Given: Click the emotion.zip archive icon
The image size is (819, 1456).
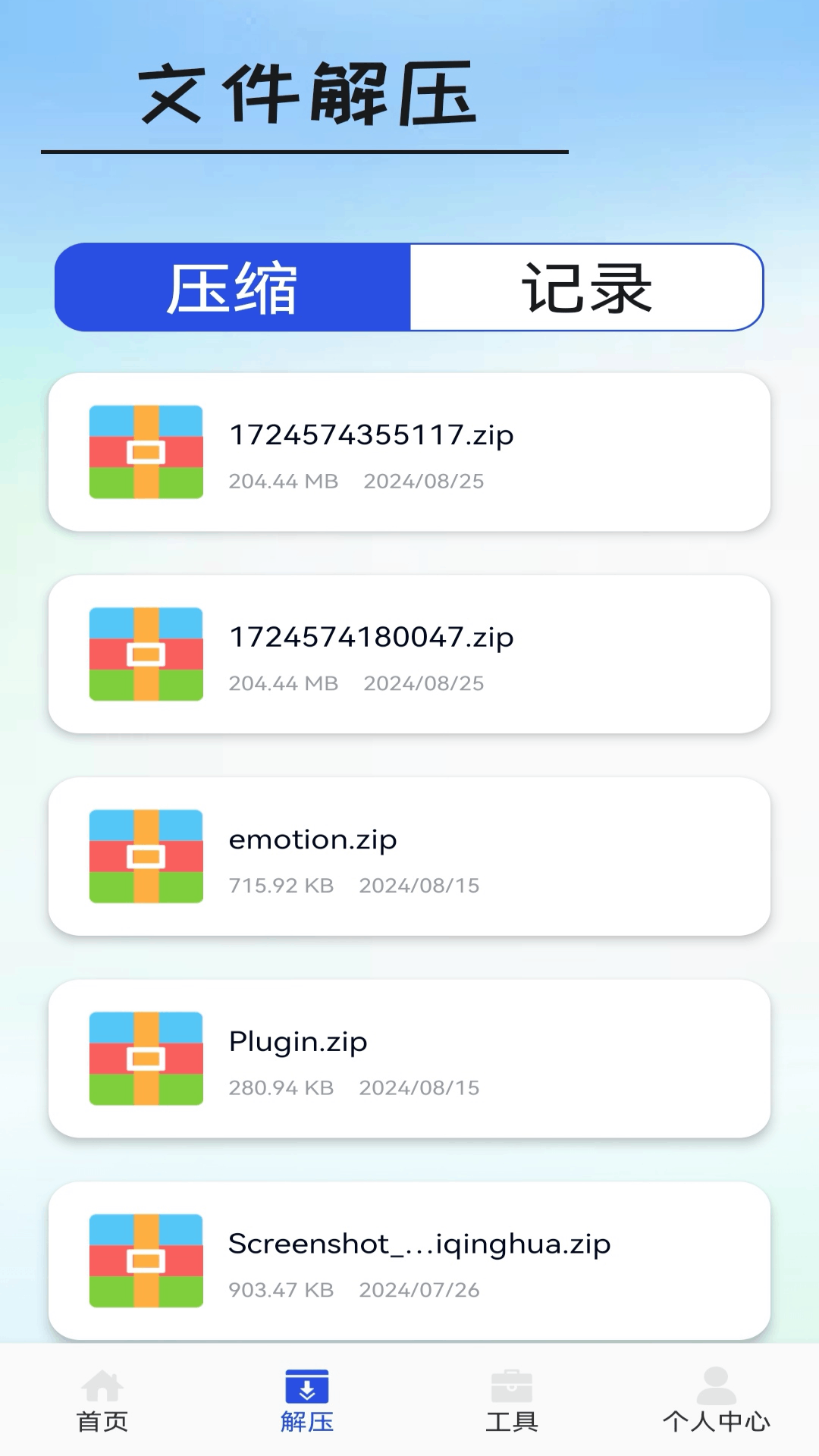Looking at the screenshot, I should (146, 855).
